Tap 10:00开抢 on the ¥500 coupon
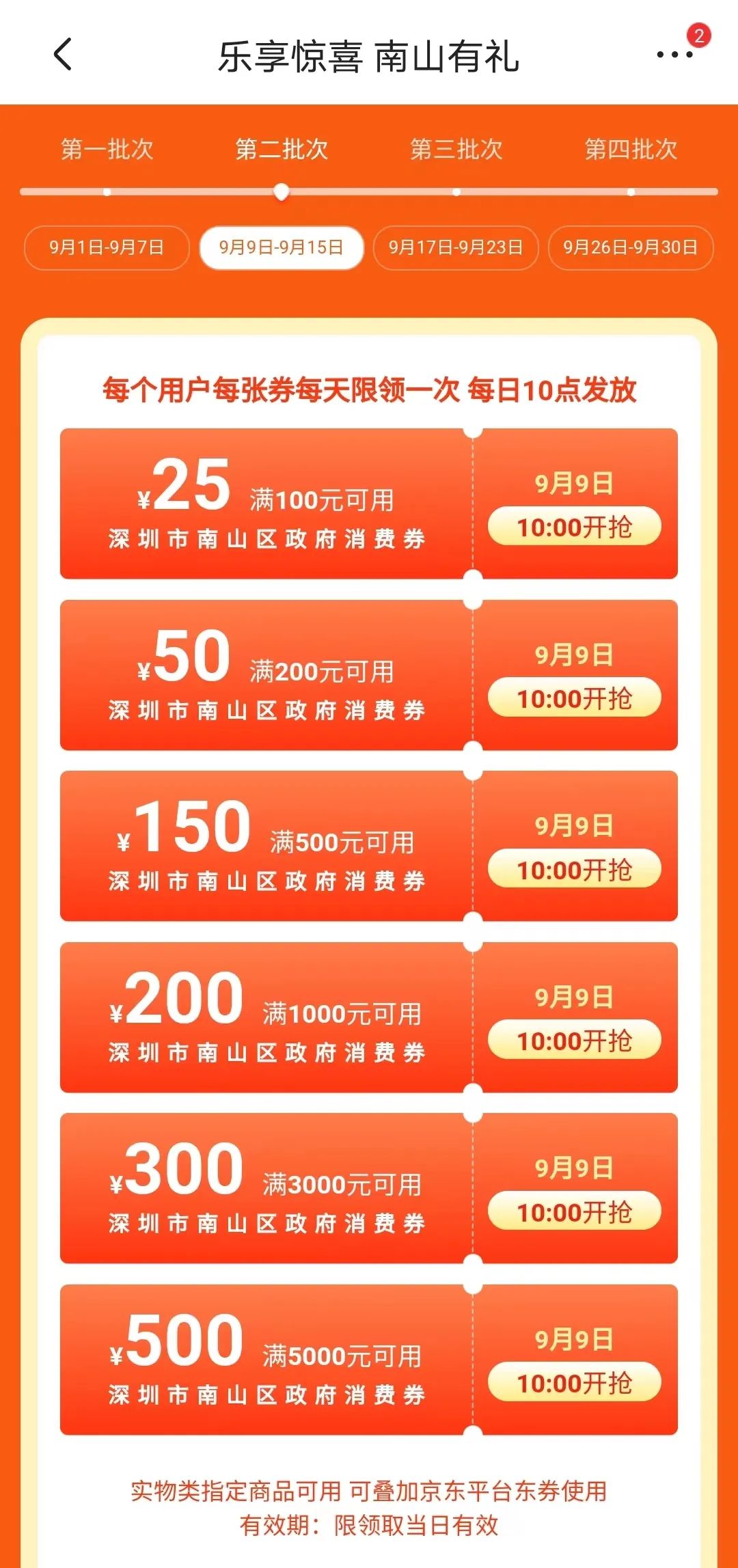Screen dimensions: 738x1568 pos(574,1383)
